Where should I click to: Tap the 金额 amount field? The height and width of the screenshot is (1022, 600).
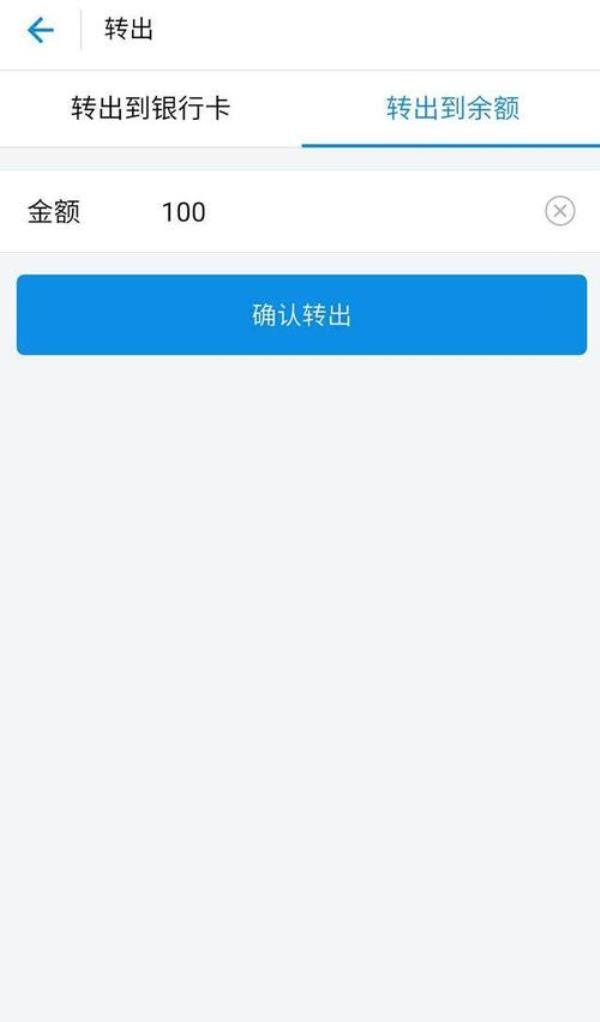coord(340,212)
